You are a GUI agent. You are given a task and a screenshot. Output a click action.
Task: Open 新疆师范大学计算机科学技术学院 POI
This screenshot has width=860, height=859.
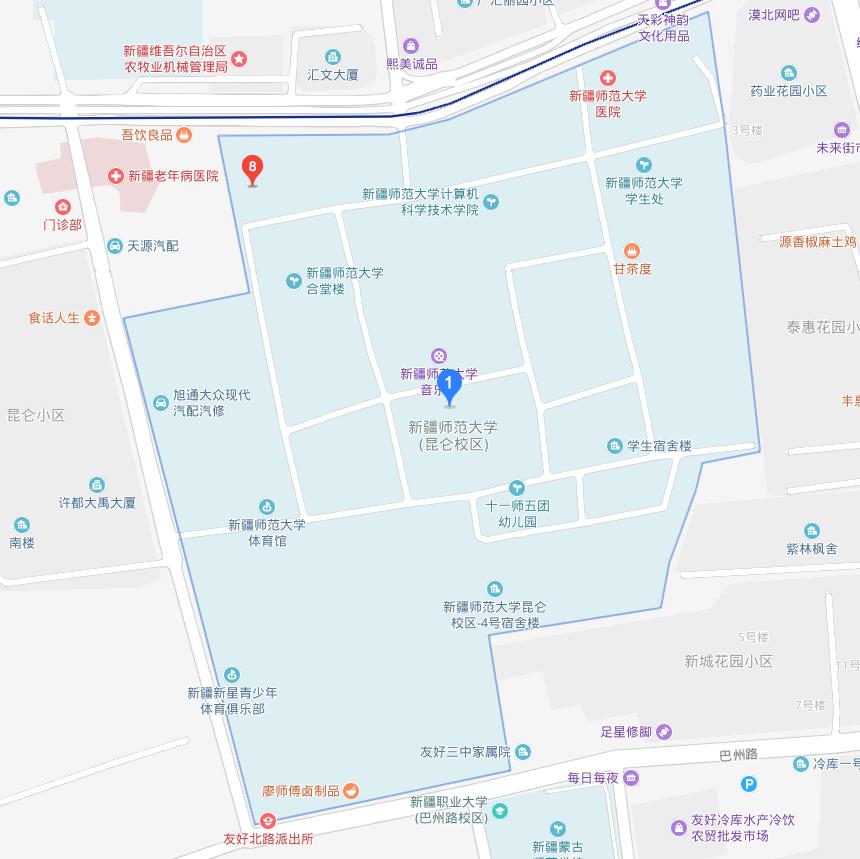click(x=490, y=203)
